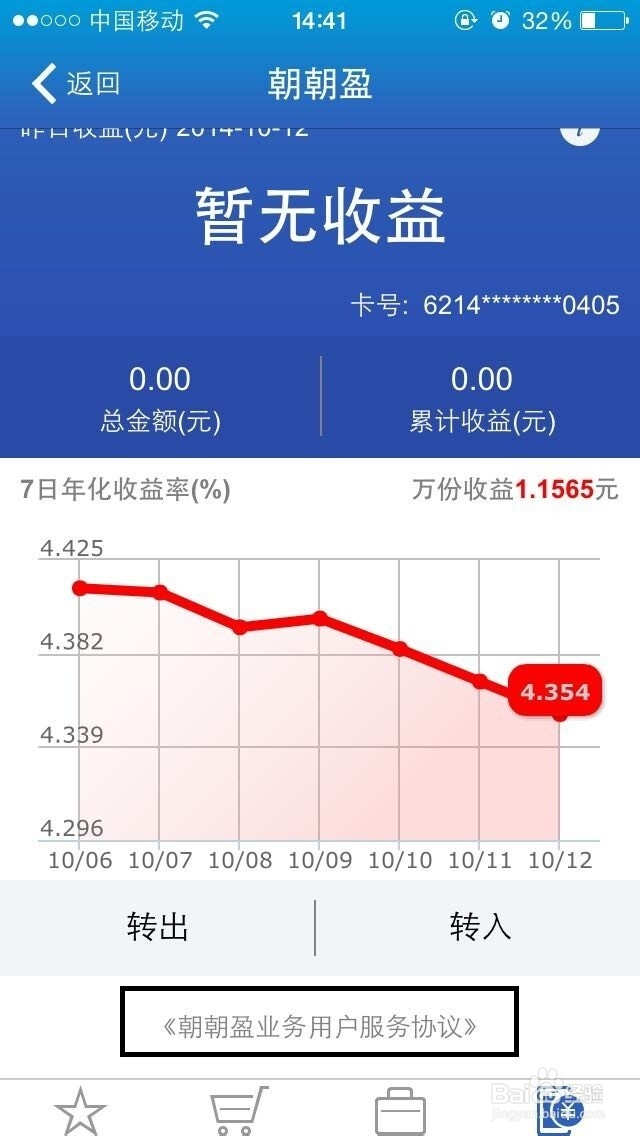Switch to the shopping cart tab
Image resolution: width=640 pixels, height=1136 pixels.
coord(238,1111)
